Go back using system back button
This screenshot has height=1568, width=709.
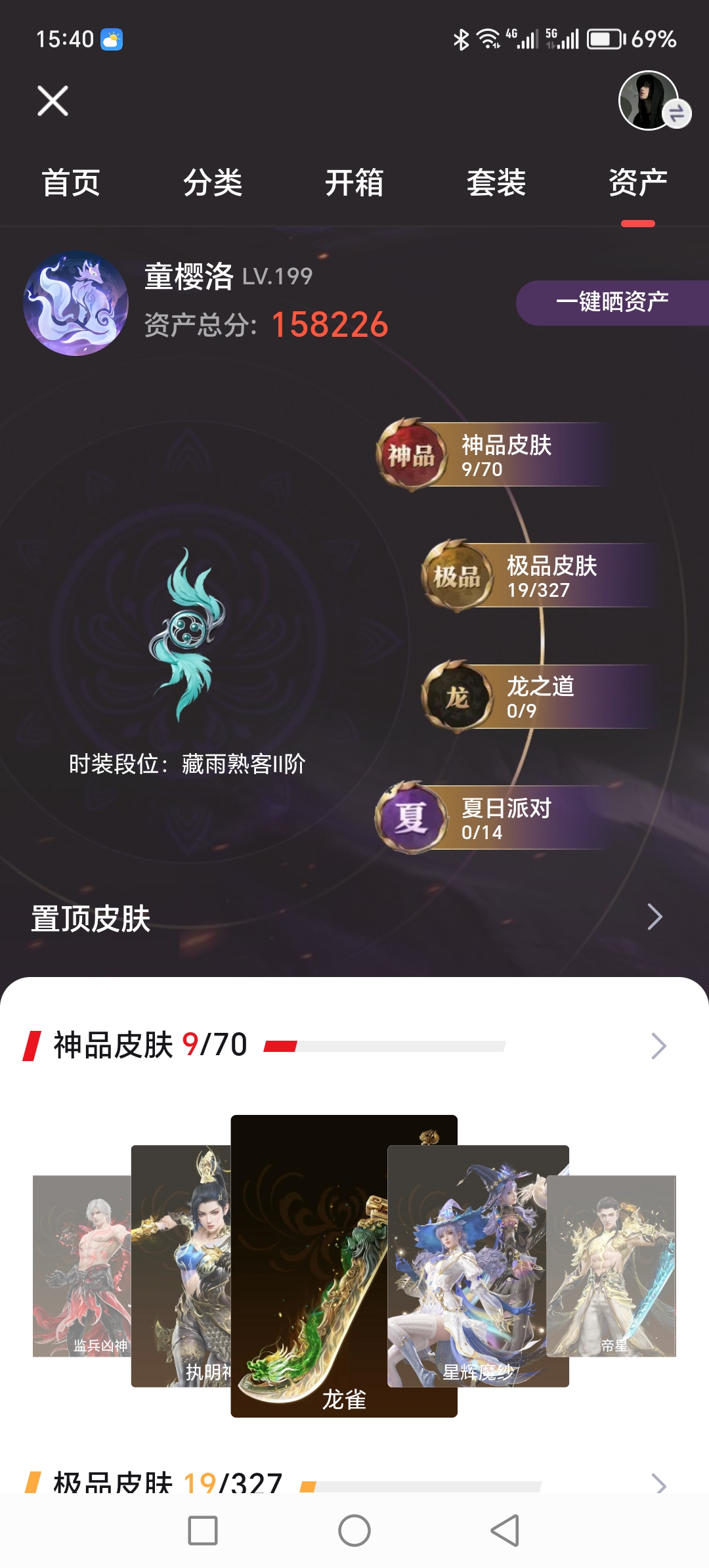(x=505, y=1531)
